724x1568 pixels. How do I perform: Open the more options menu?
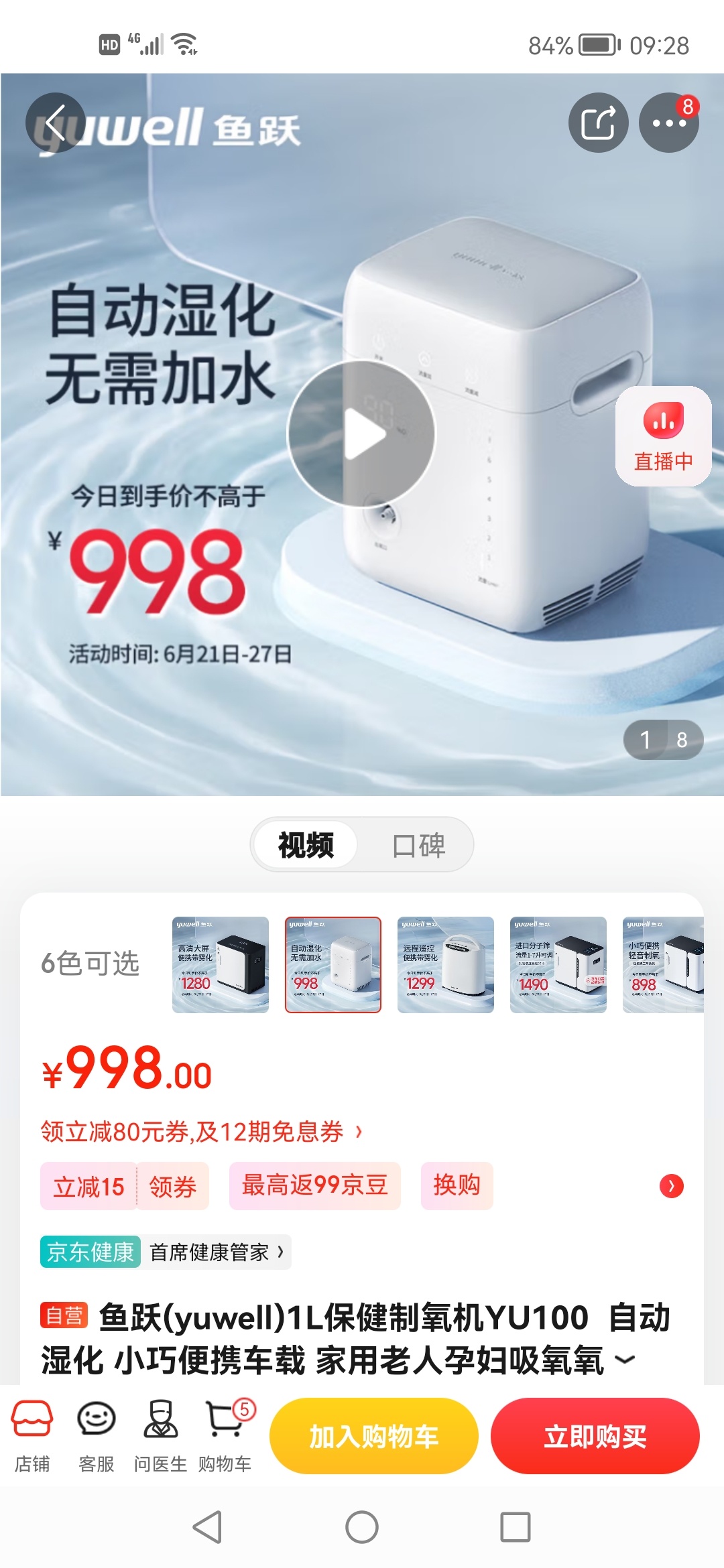(x=668, y=123)
